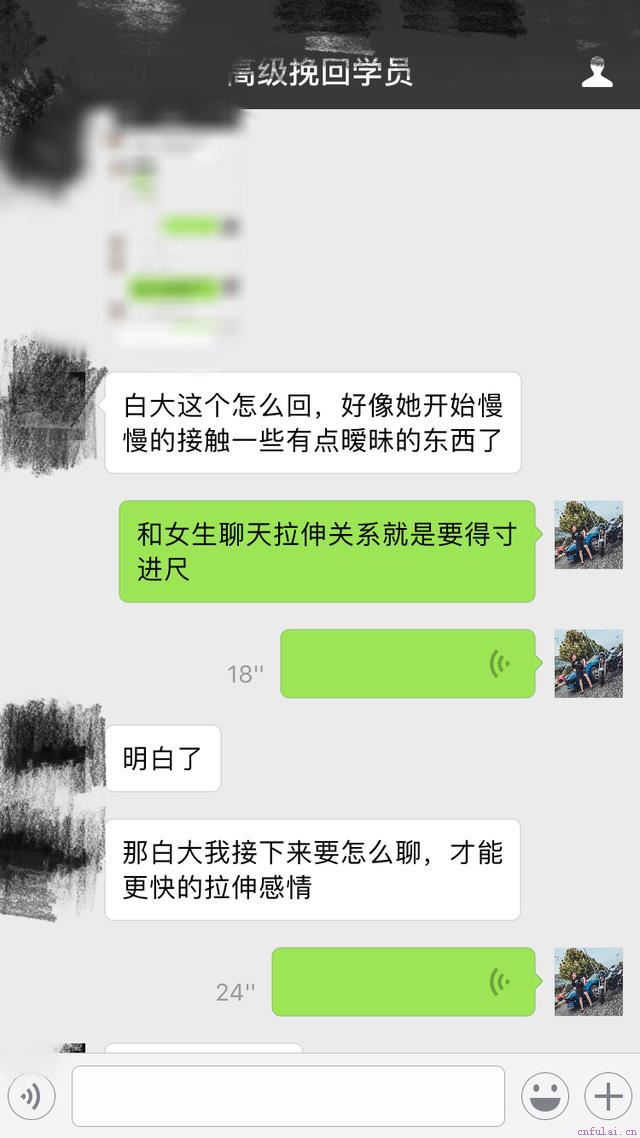Viewport: 640px width, 1138px height.
Task: Play the 24-second voice message
Action: coord(403,981)
